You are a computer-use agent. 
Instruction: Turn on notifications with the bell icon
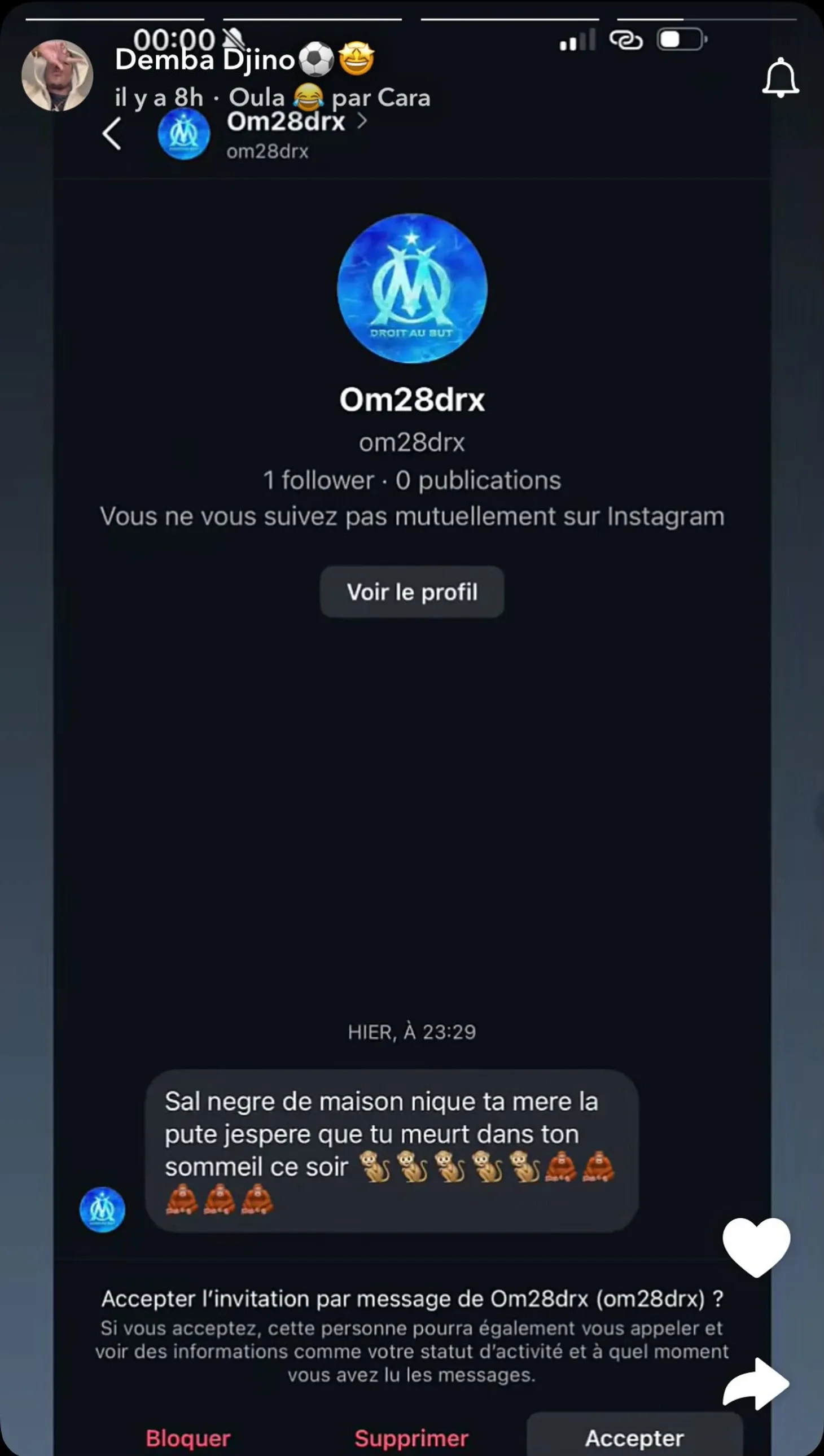(x=781, y=78)
